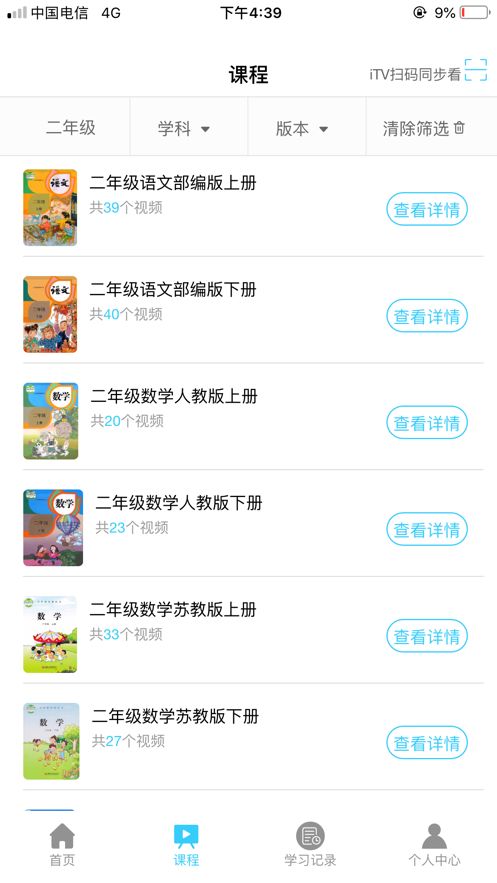This screenshot has height=883, width=497.
Task: View details for 二年级语文部编版上册
Action: [427, 209]
